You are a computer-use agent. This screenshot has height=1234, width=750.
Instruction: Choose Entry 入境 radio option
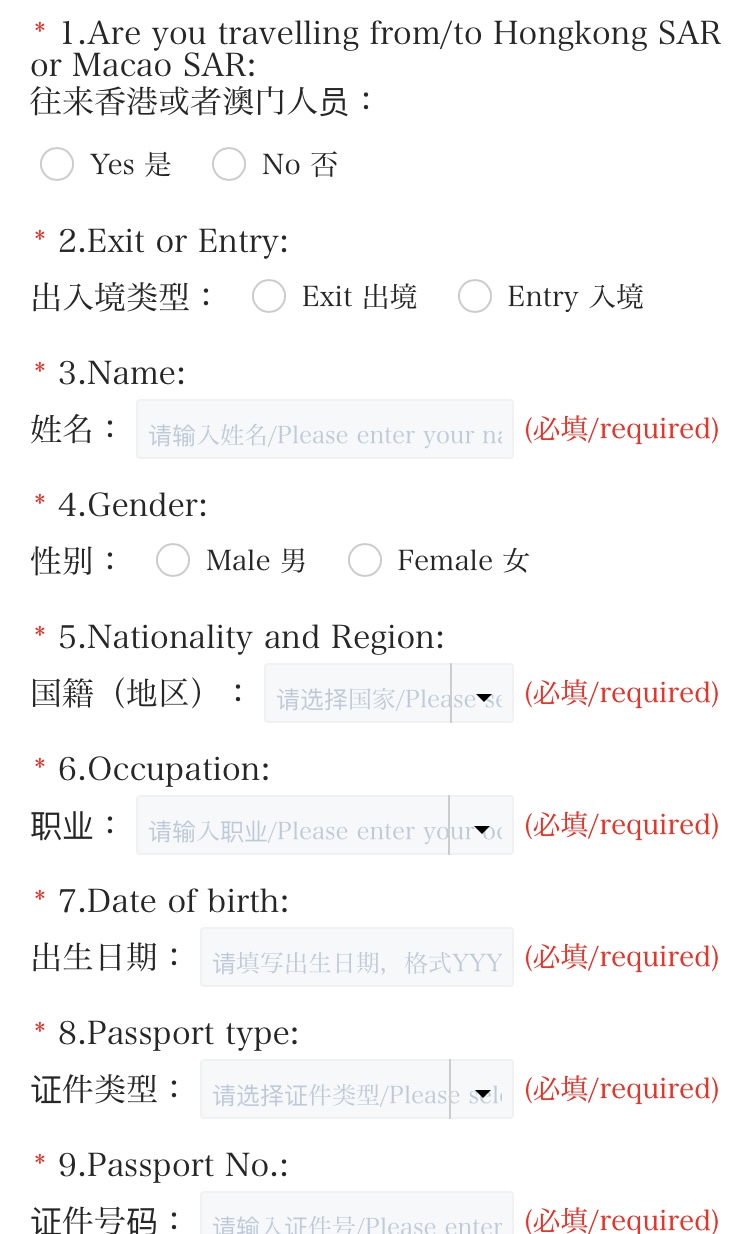[474, 296]
